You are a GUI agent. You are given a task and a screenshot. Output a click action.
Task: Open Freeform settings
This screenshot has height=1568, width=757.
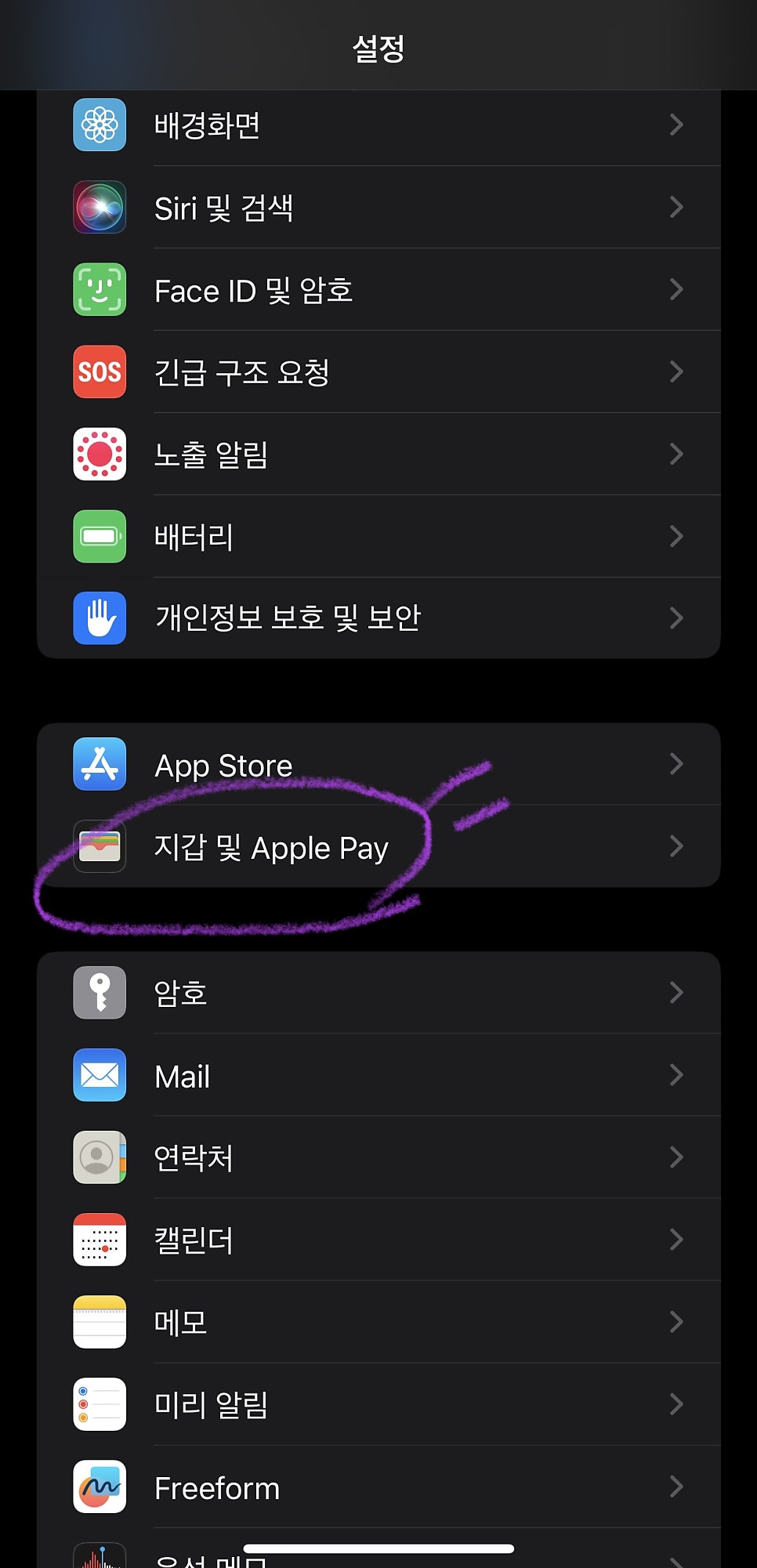click(x=378, y=1487)
